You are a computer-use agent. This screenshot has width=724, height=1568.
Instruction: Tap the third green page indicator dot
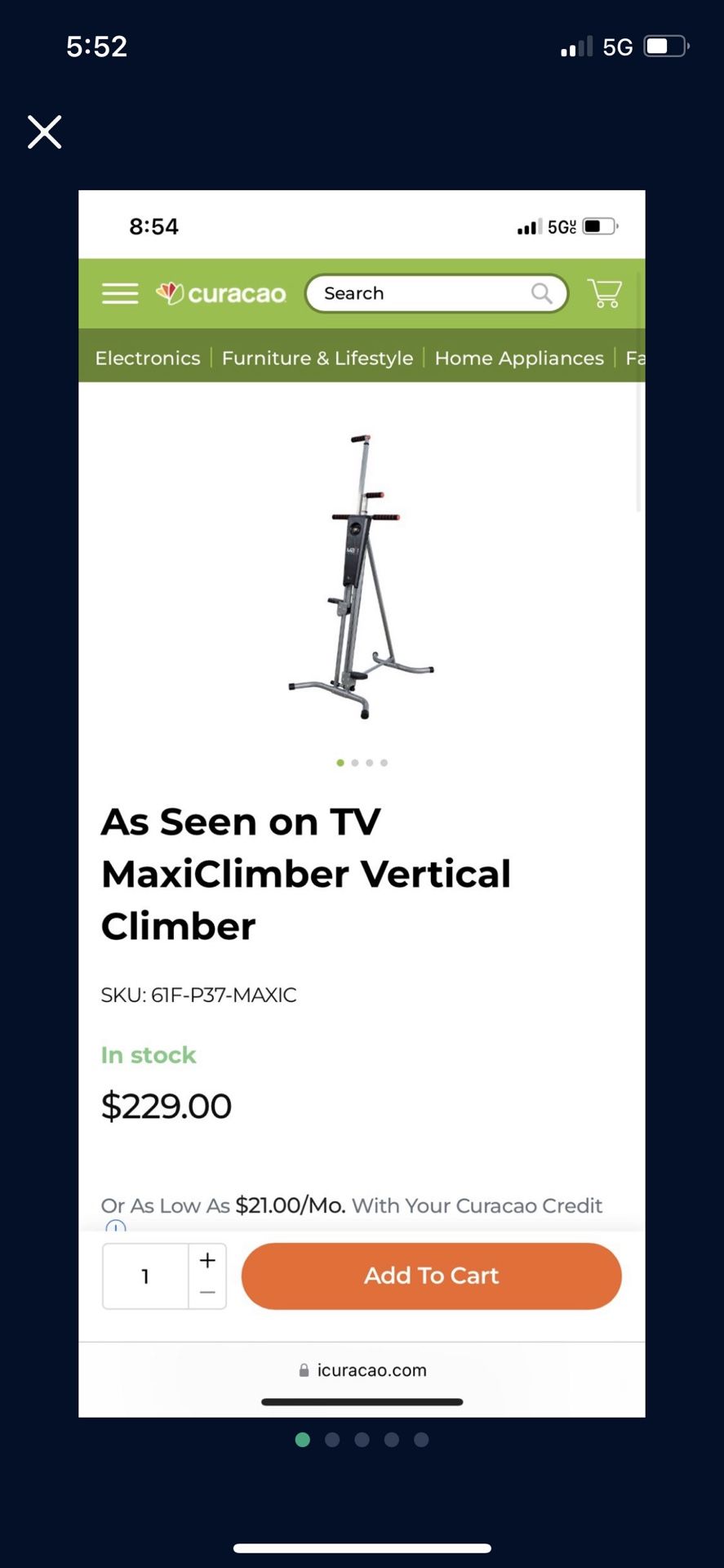click(x=362, y=1440)
